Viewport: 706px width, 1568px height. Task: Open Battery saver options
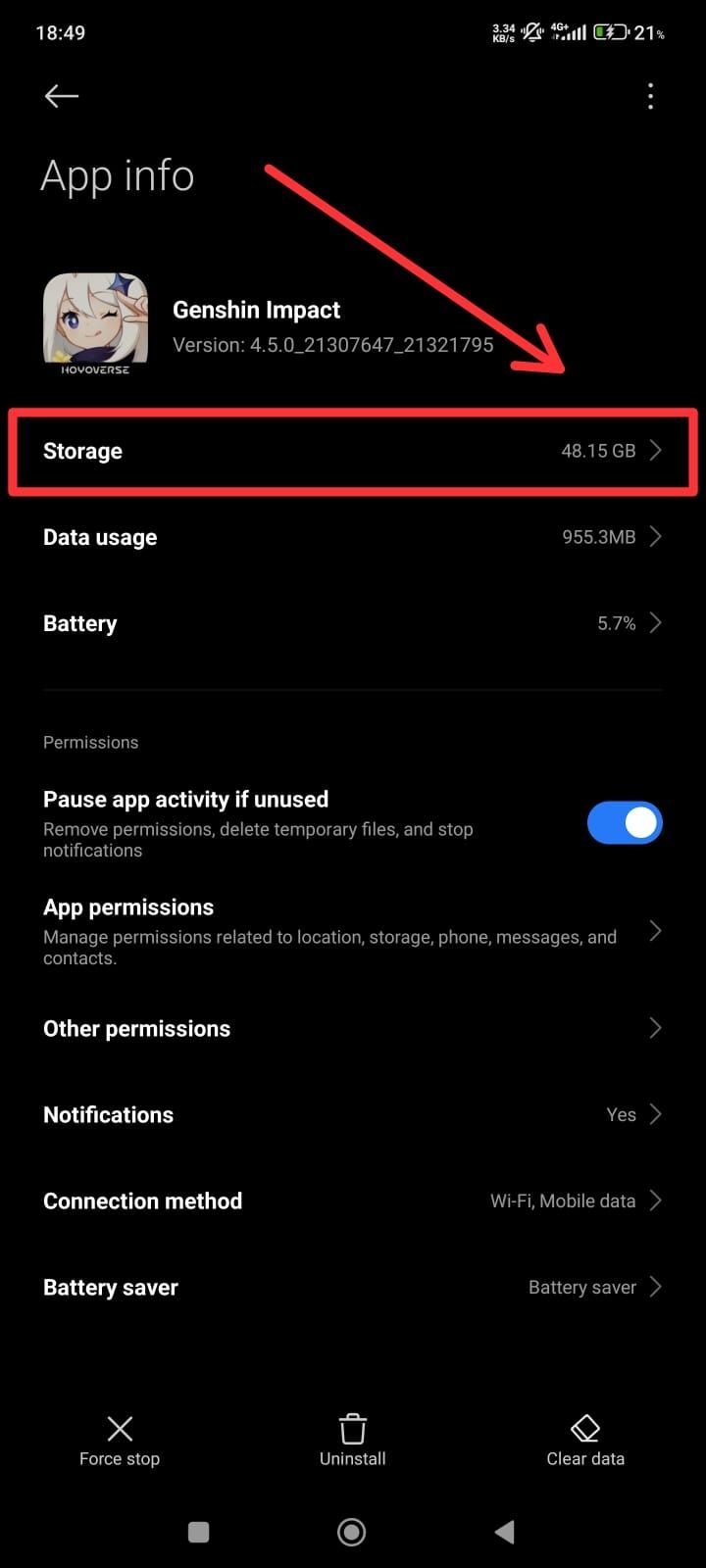point(353,1287)
